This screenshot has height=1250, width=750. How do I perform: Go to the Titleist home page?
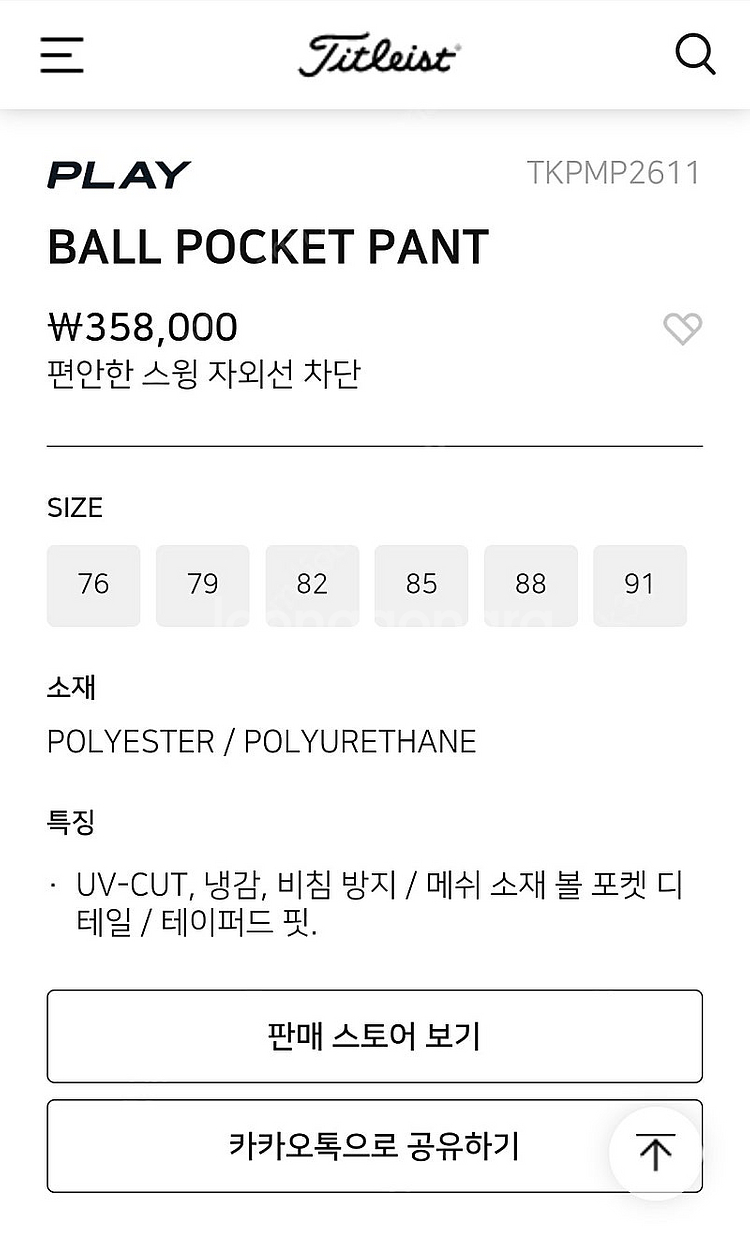point(379,55)
